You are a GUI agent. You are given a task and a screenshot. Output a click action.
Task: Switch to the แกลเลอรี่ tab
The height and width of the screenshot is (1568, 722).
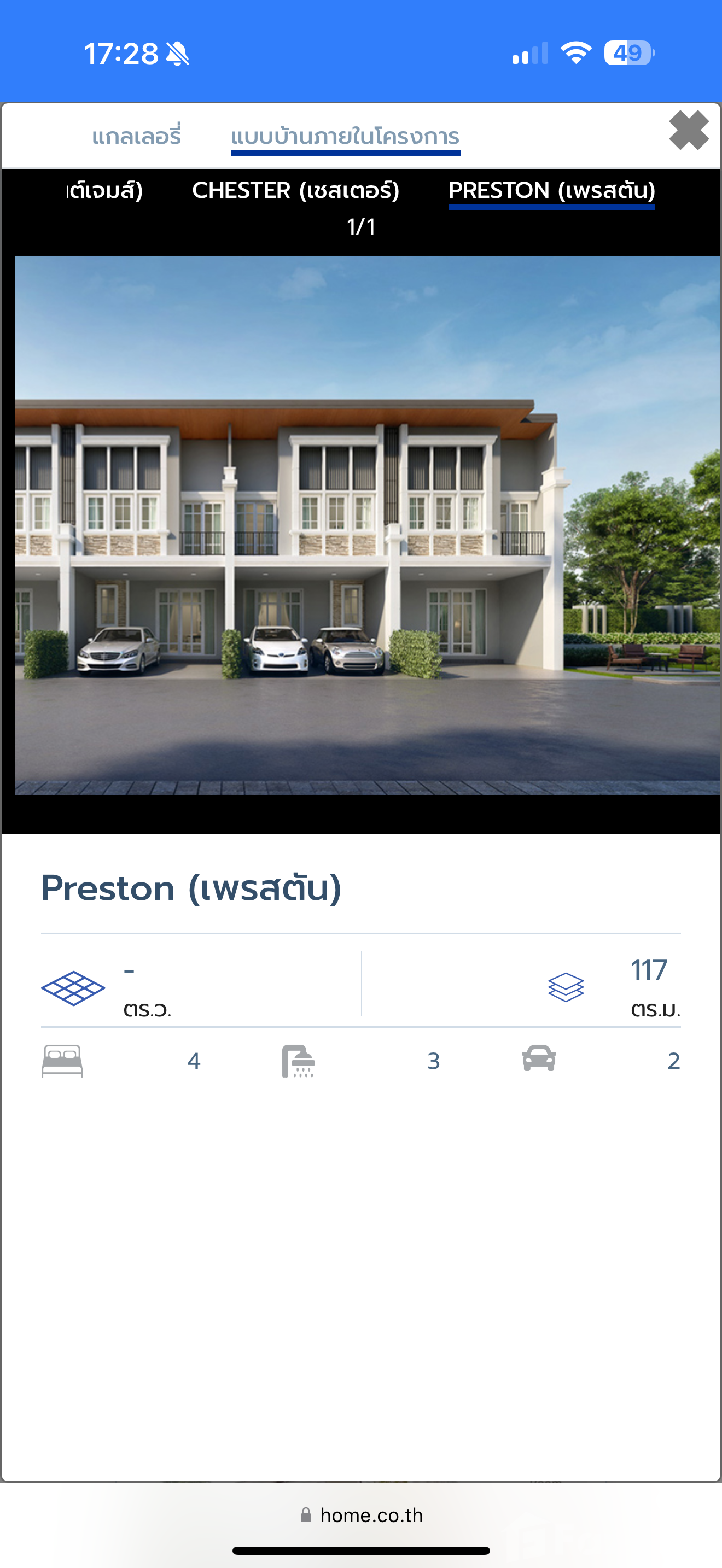136,136
